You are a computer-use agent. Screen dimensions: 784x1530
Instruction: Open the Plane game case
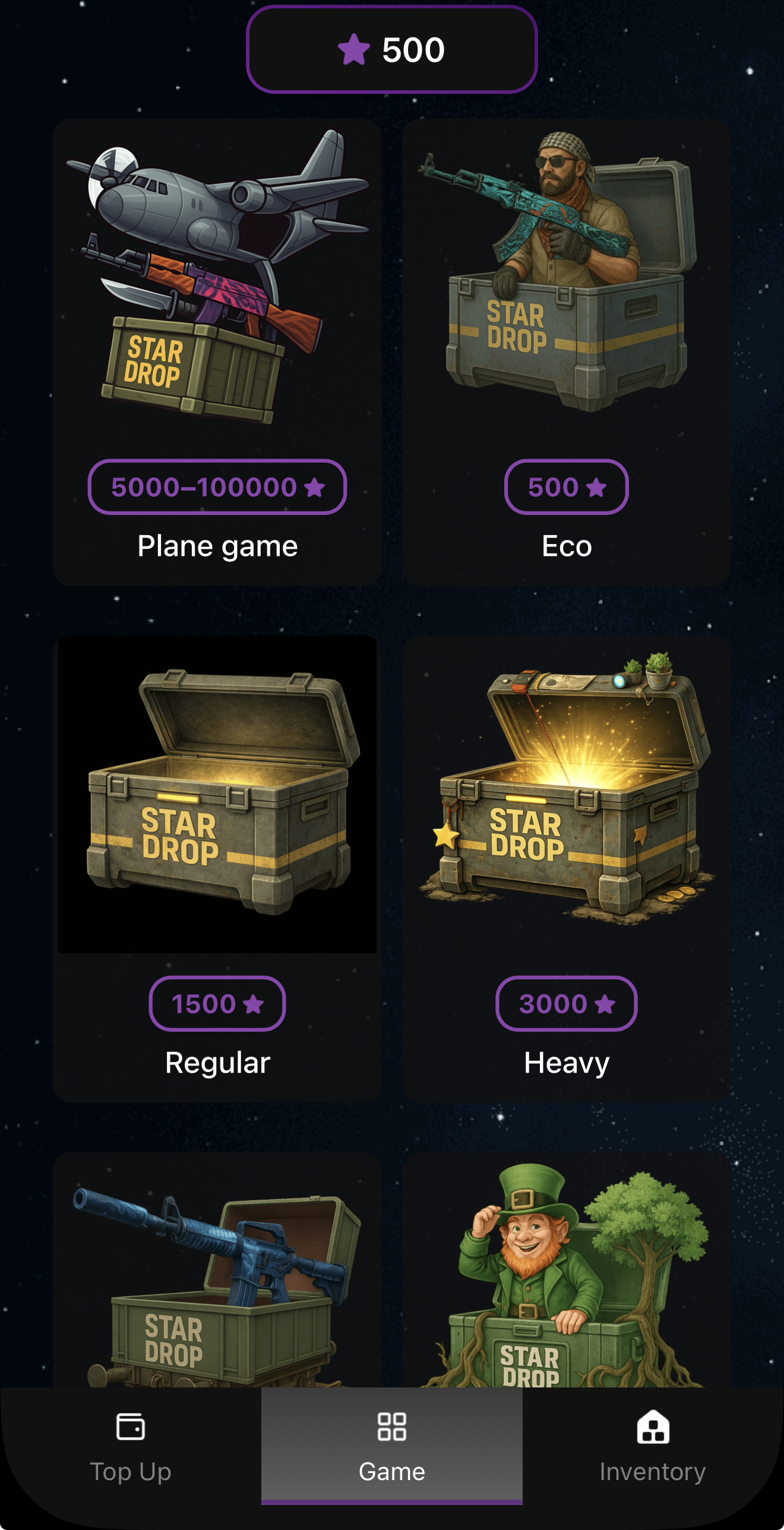point(217,273)
